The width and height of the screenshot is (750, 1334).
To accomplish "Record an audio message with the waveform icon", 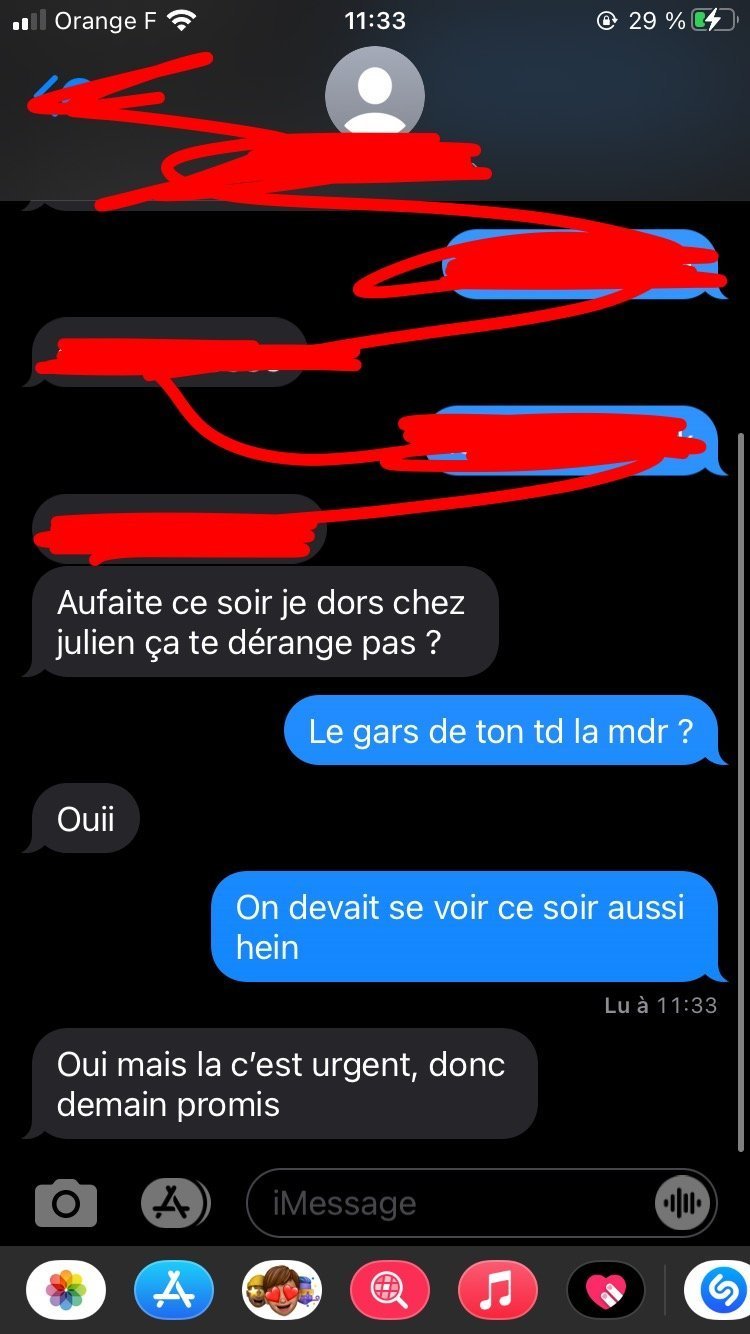I will 682,1203.
